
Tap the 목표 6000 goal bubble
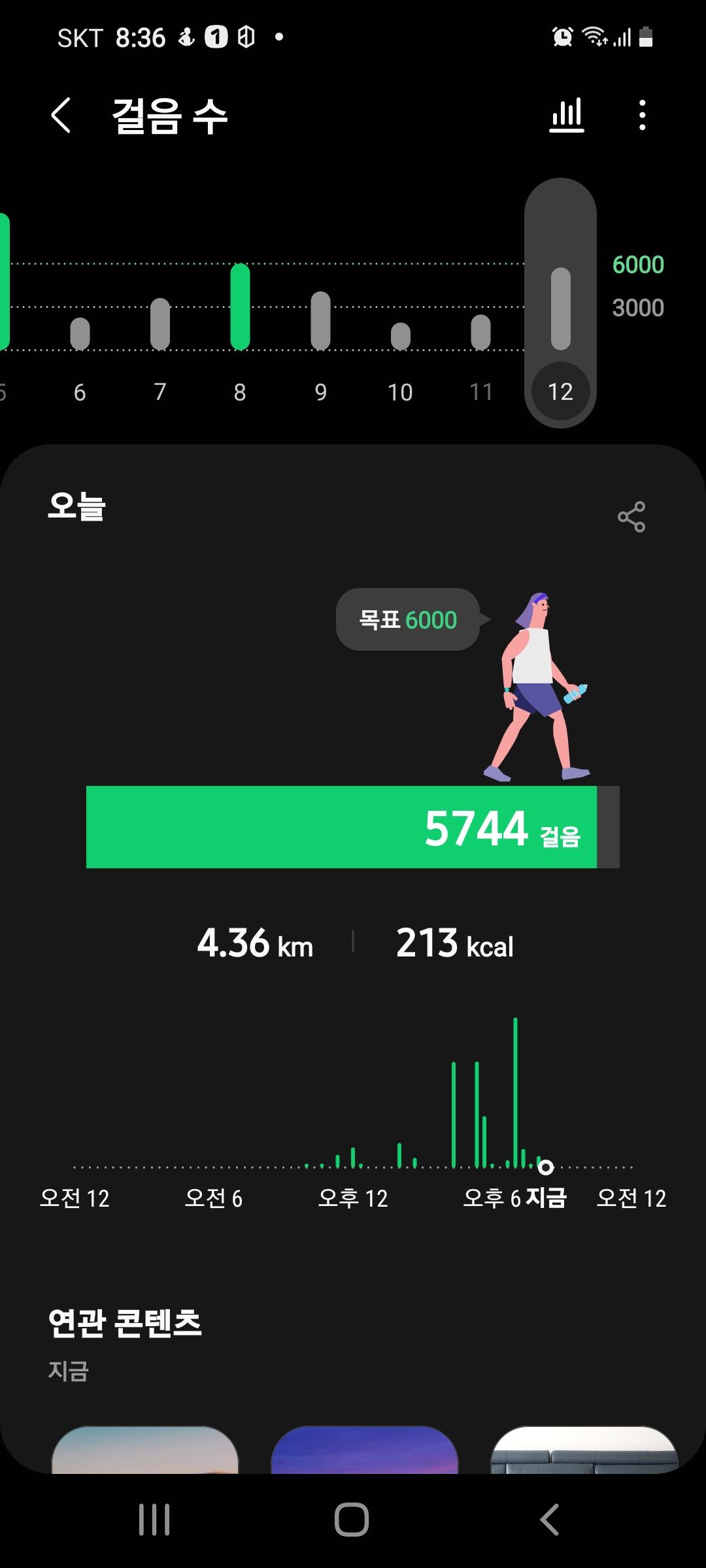click(408, 619)
